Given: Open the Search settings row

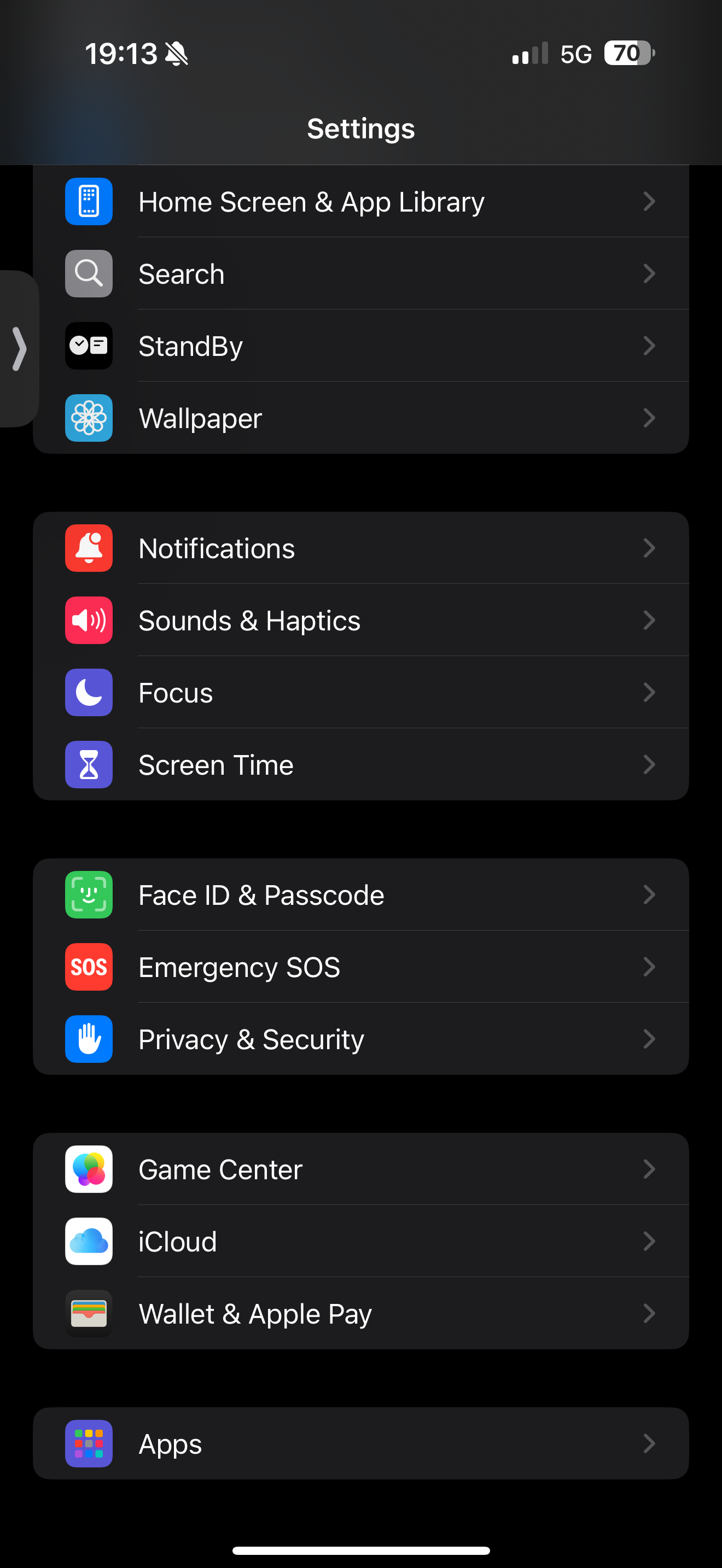Looking at the screenshot, I should pyautogui.click(x=360, y=274).
